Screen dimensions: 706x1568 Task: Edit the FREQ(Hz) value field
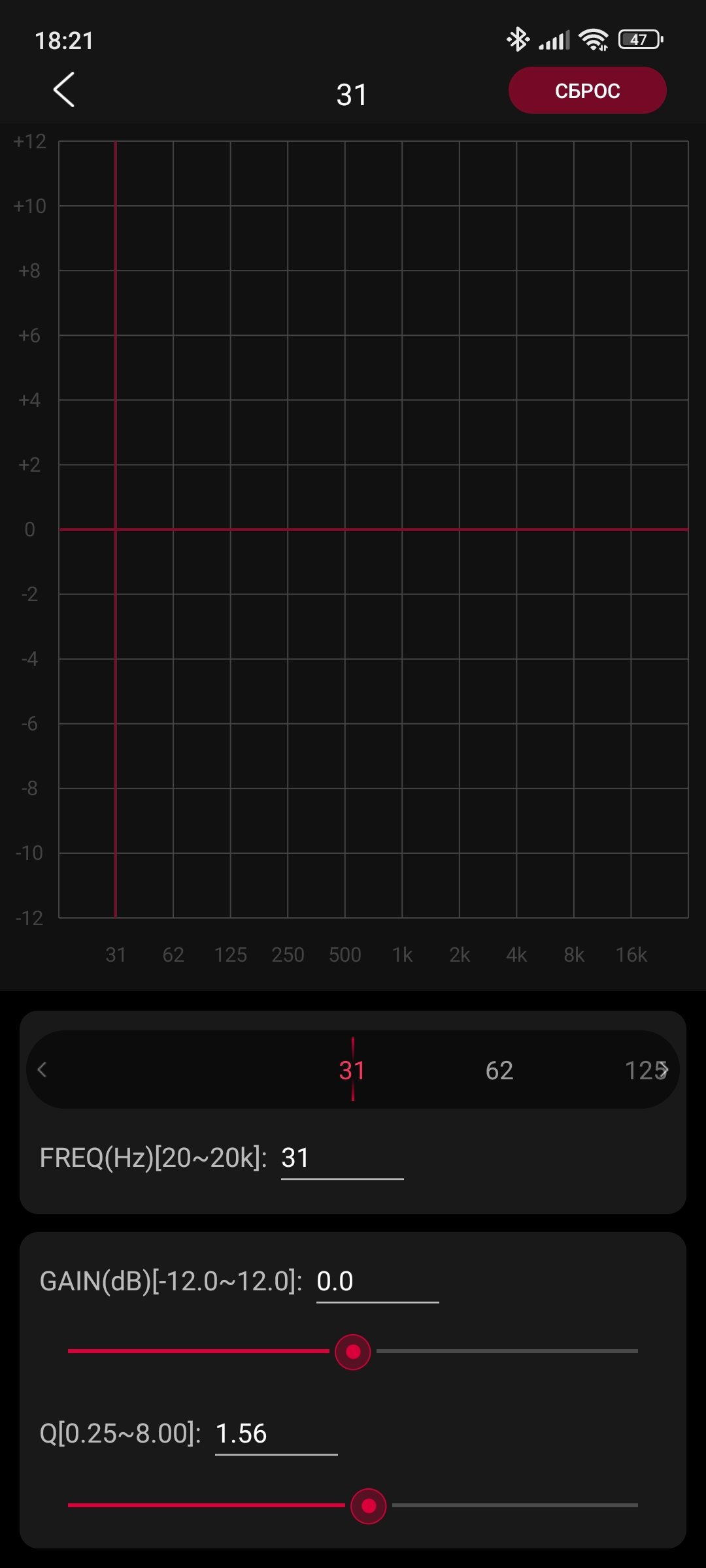tap(341, 1158)
